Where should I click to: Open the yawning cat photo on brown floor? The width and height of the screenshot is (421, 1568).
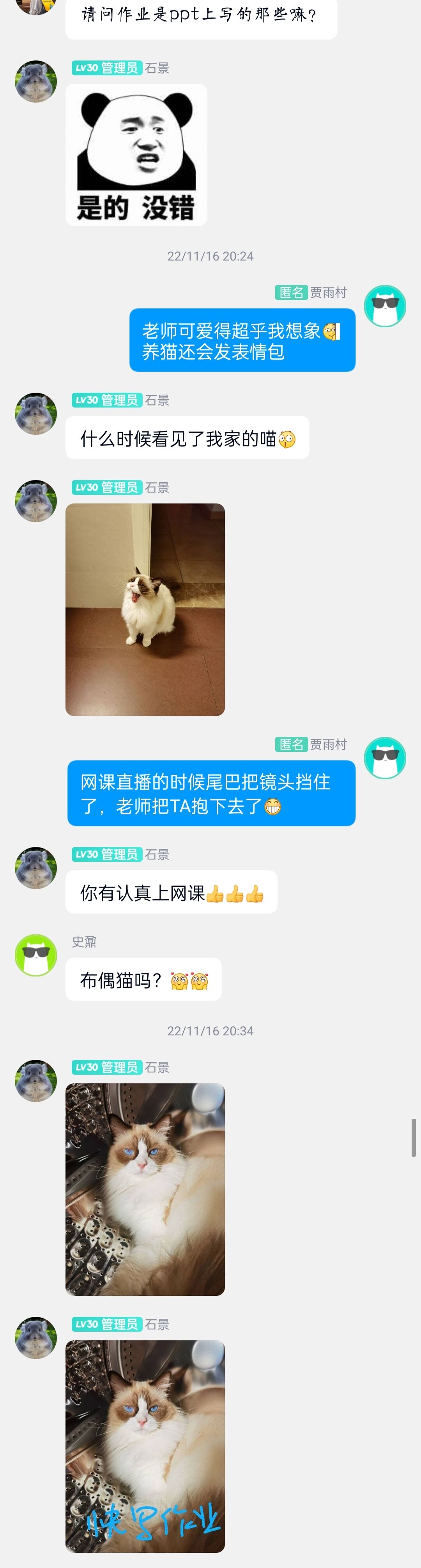145,609
